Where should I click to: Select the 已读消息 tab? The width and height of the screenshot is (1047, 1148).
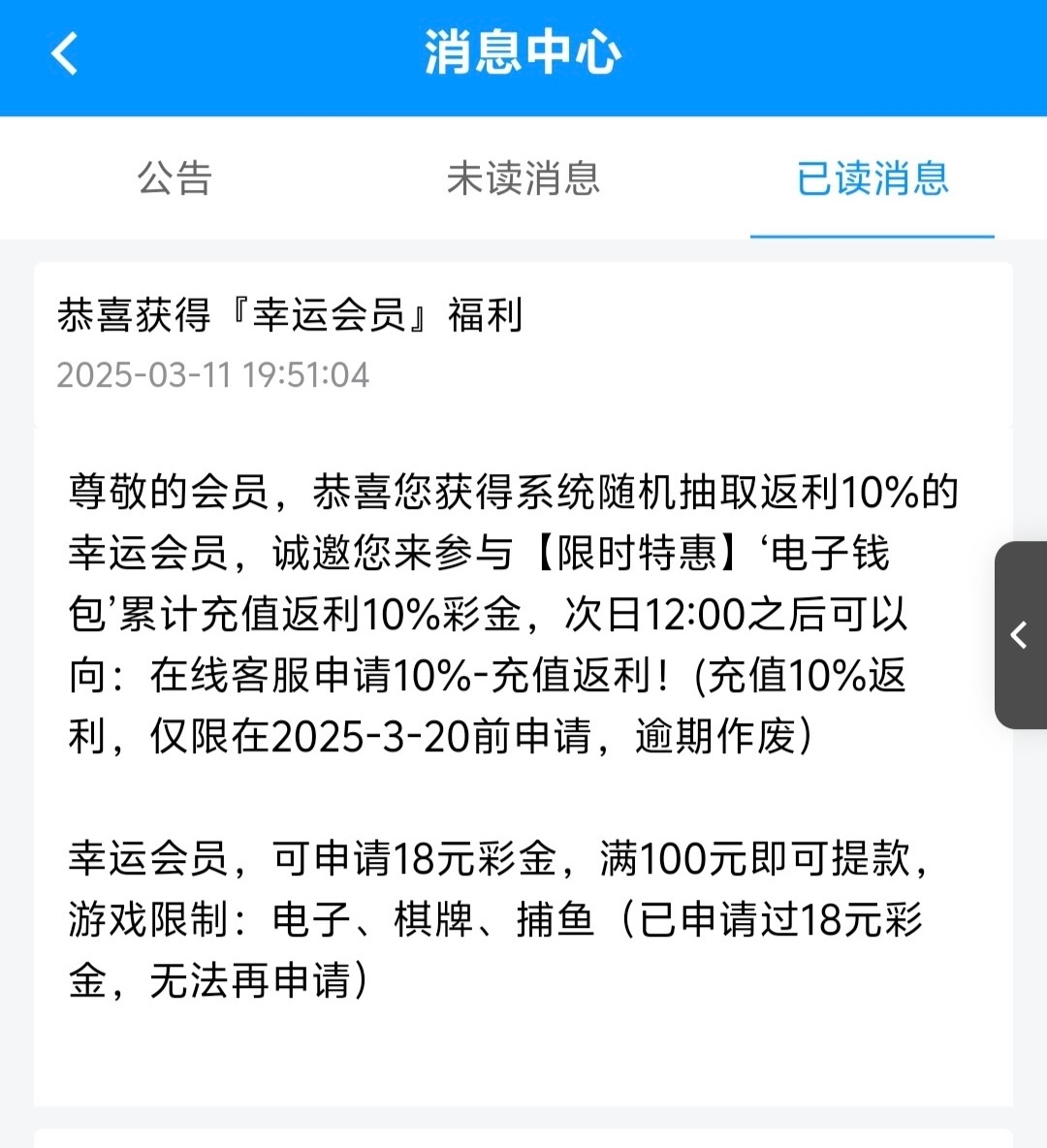click(872, 178)
